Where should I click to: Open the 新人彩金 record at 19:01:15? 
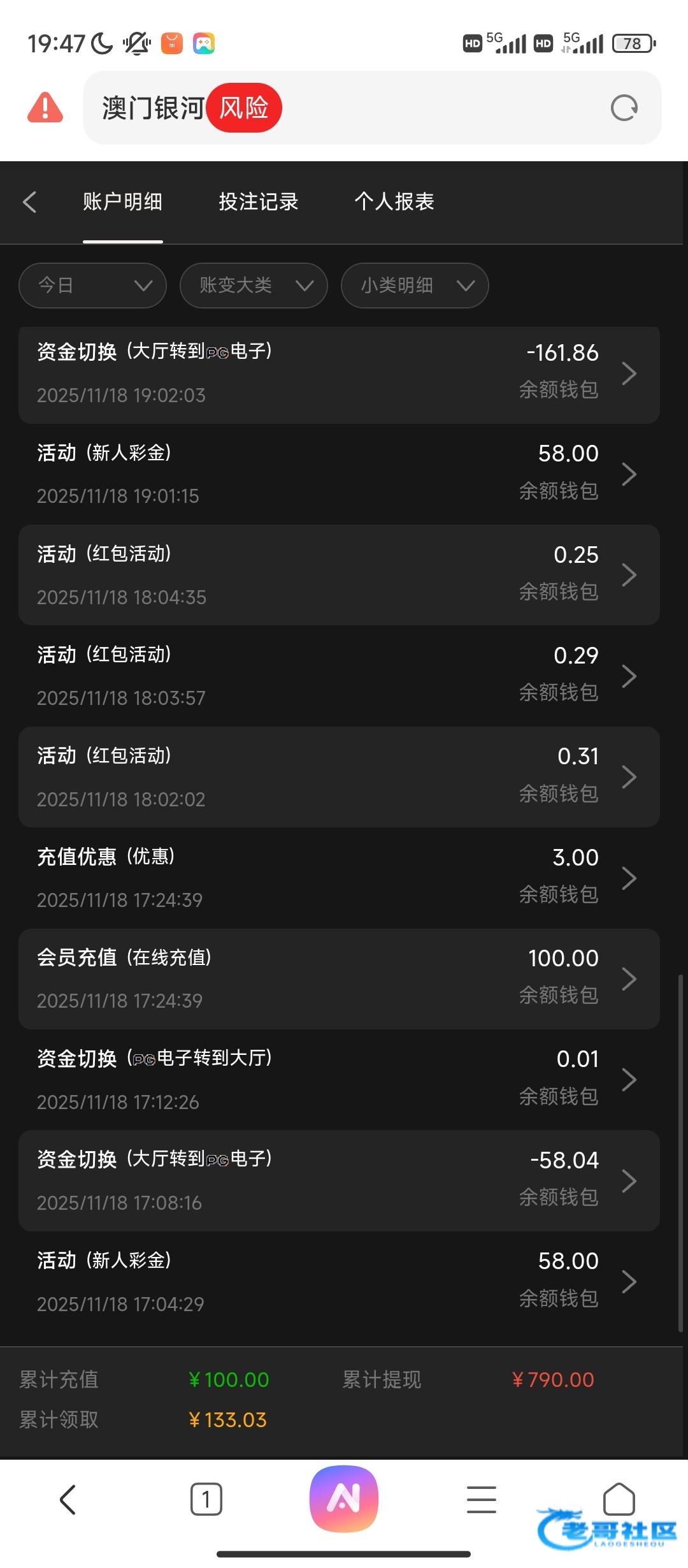[x=339, y=474]
